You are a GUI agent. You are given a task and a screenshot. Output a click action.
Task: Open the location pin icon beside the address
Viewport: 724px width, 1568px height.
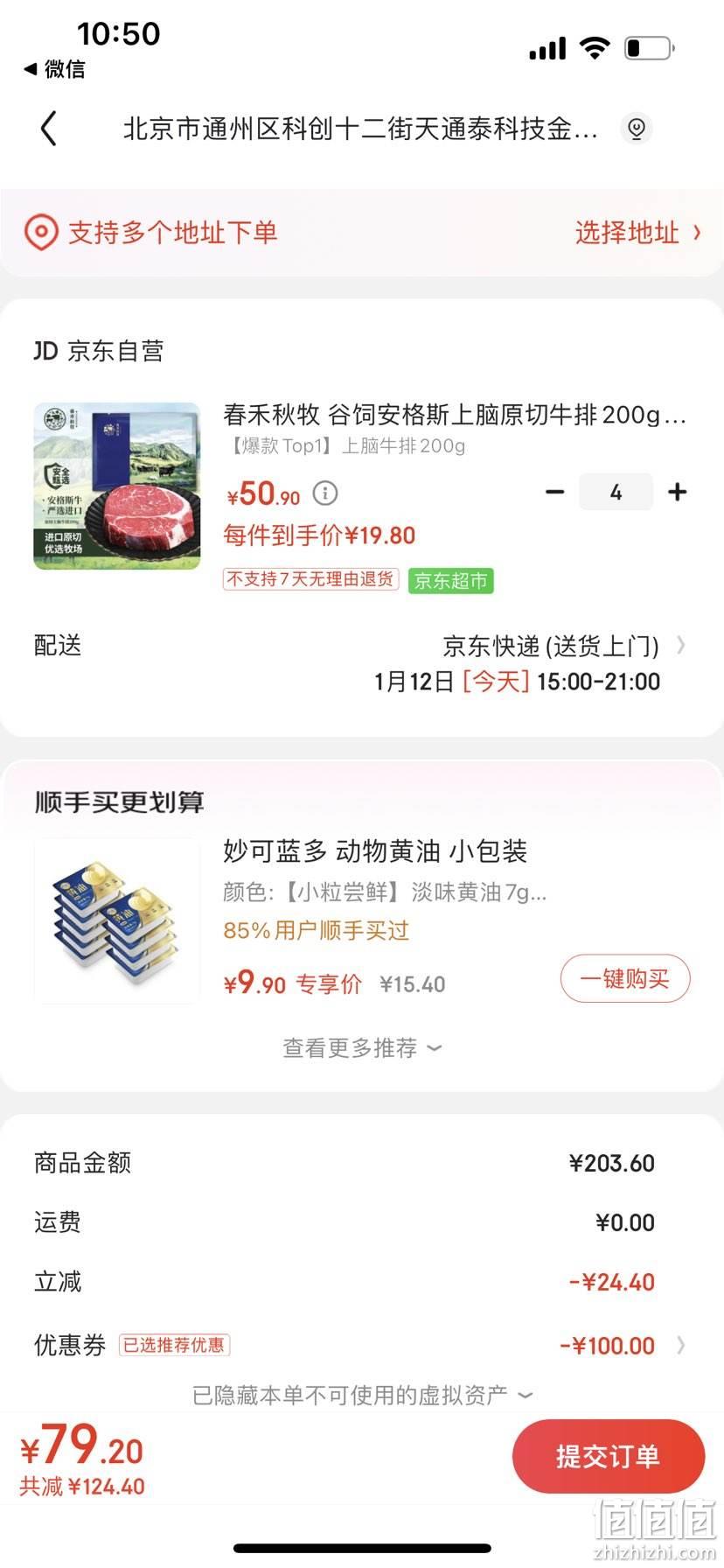coord(637,129)
